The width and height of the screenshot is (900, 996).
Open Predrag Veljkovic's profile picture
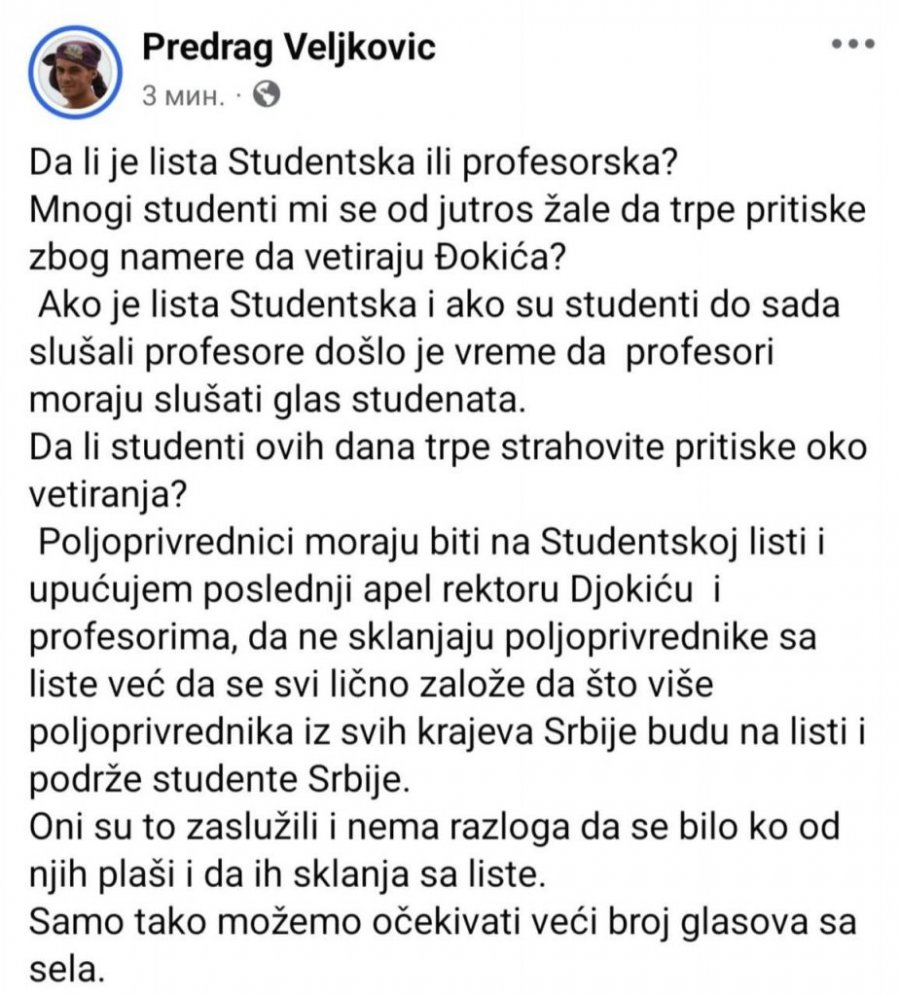tap(75, 72)
